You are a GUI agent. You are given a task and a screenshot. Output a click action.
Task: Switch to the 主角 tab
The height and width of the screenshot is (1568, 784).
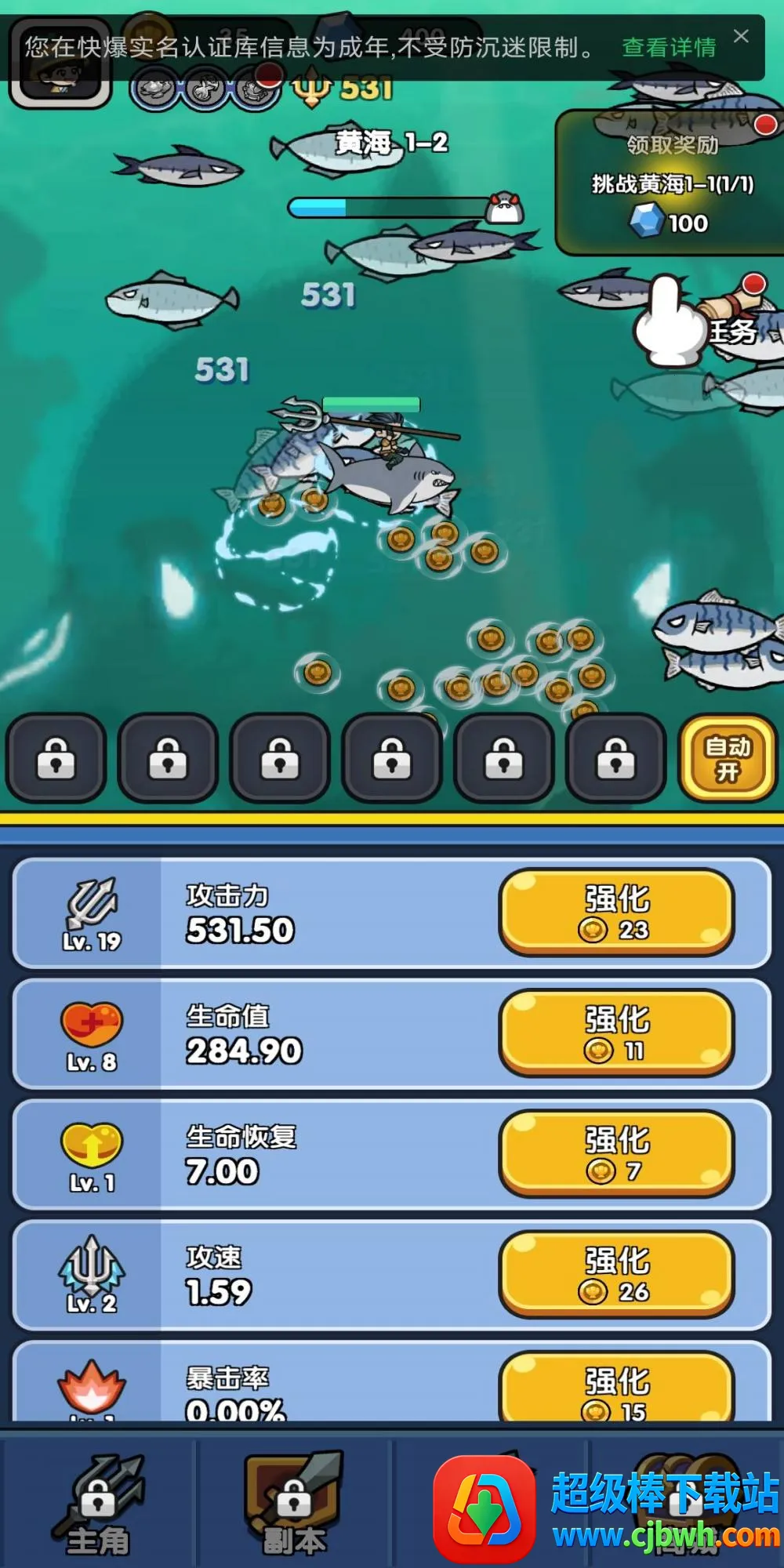point(98,1505)
